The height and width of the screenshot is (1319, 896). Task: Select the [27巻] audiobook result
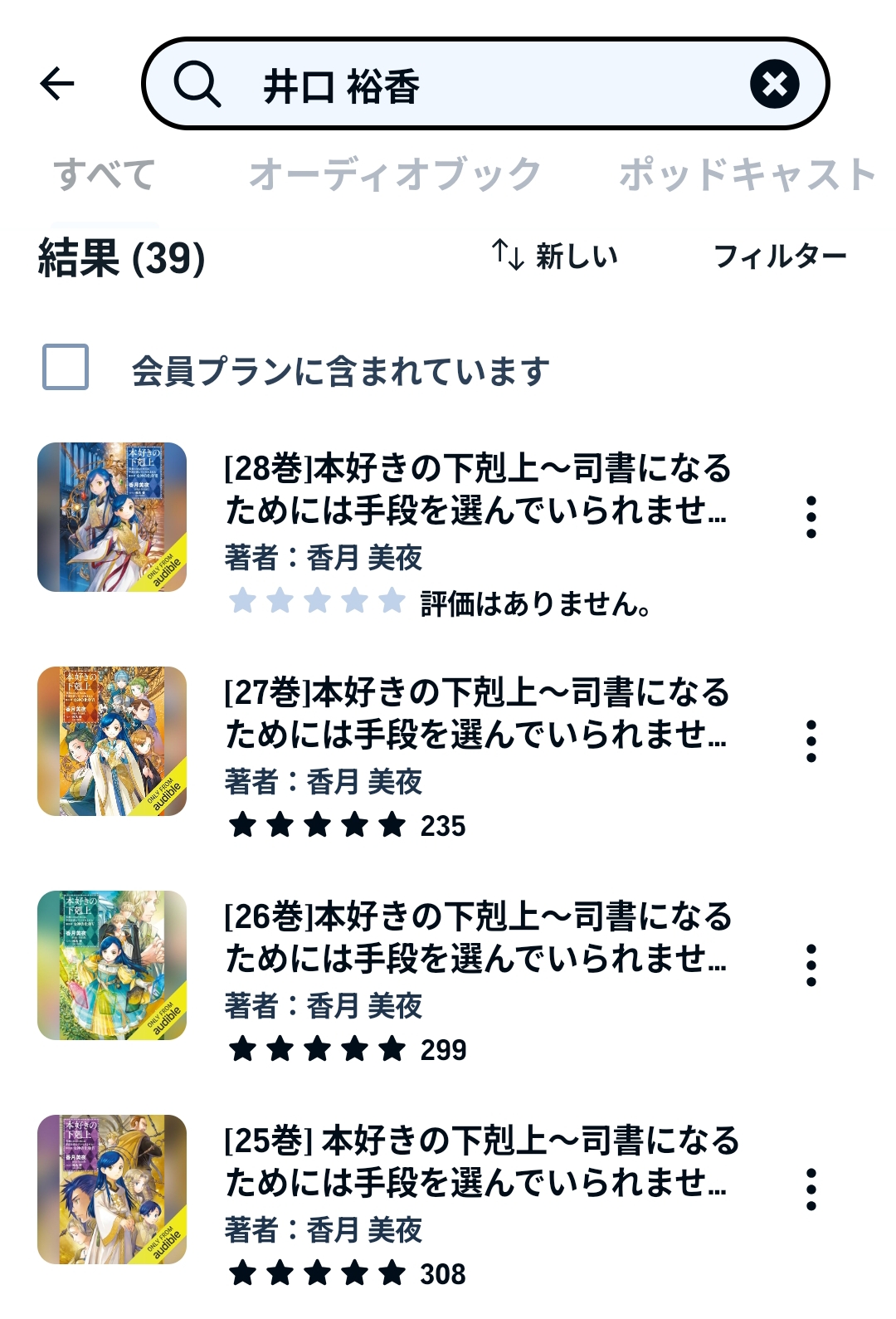[476, 714]
